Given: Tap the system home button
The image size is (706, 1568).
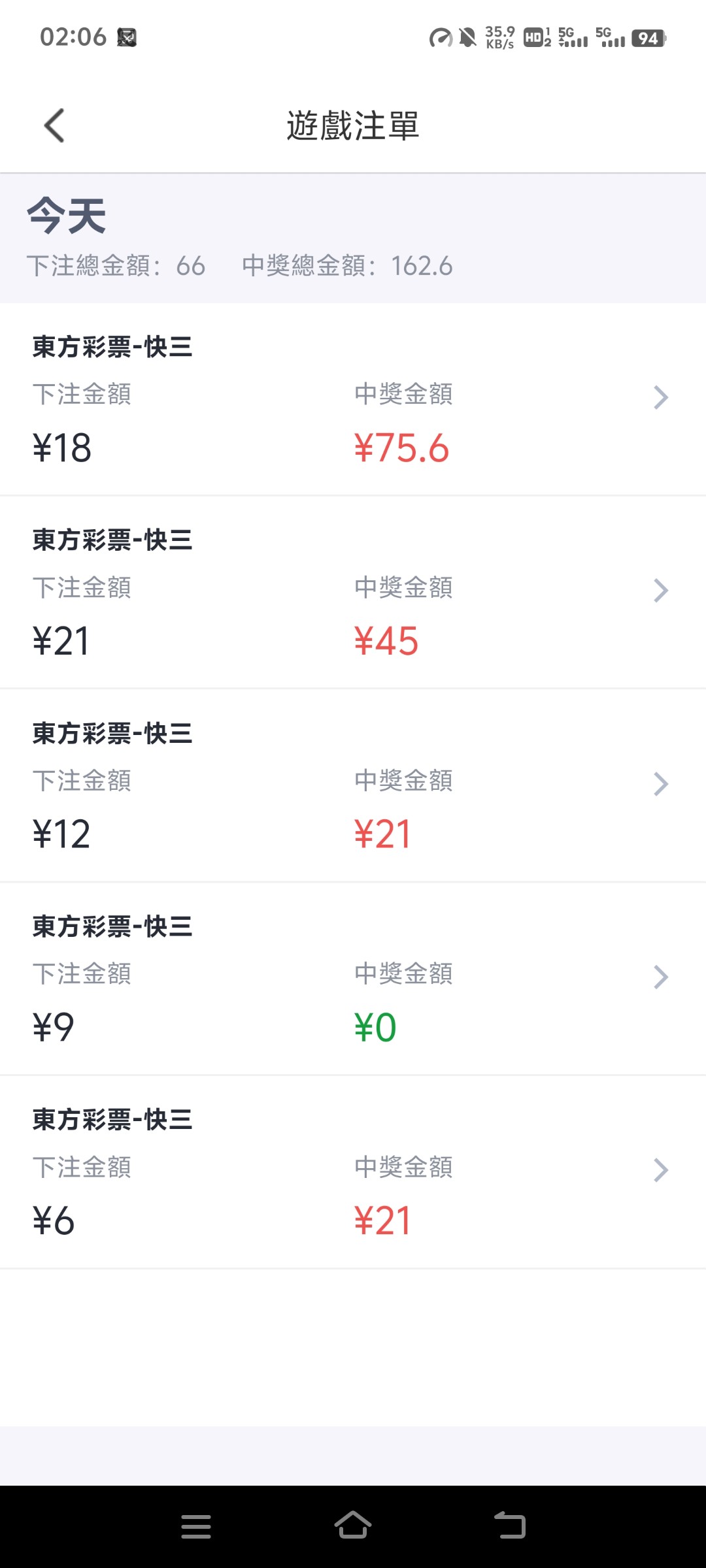Looking at the screenshot, I should click(x=353, y=1526).
